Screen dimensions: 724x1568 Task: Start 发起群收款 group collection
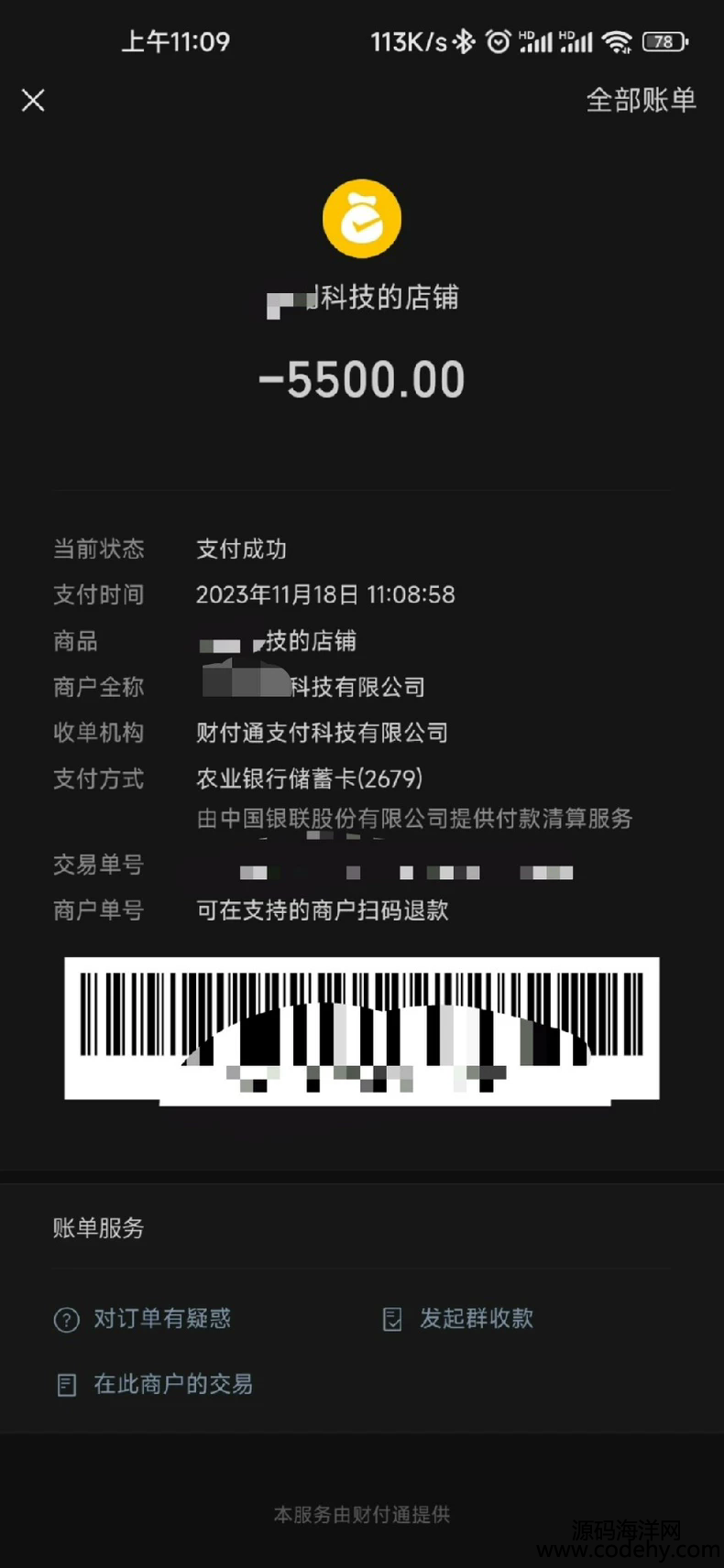[458, 1319]
